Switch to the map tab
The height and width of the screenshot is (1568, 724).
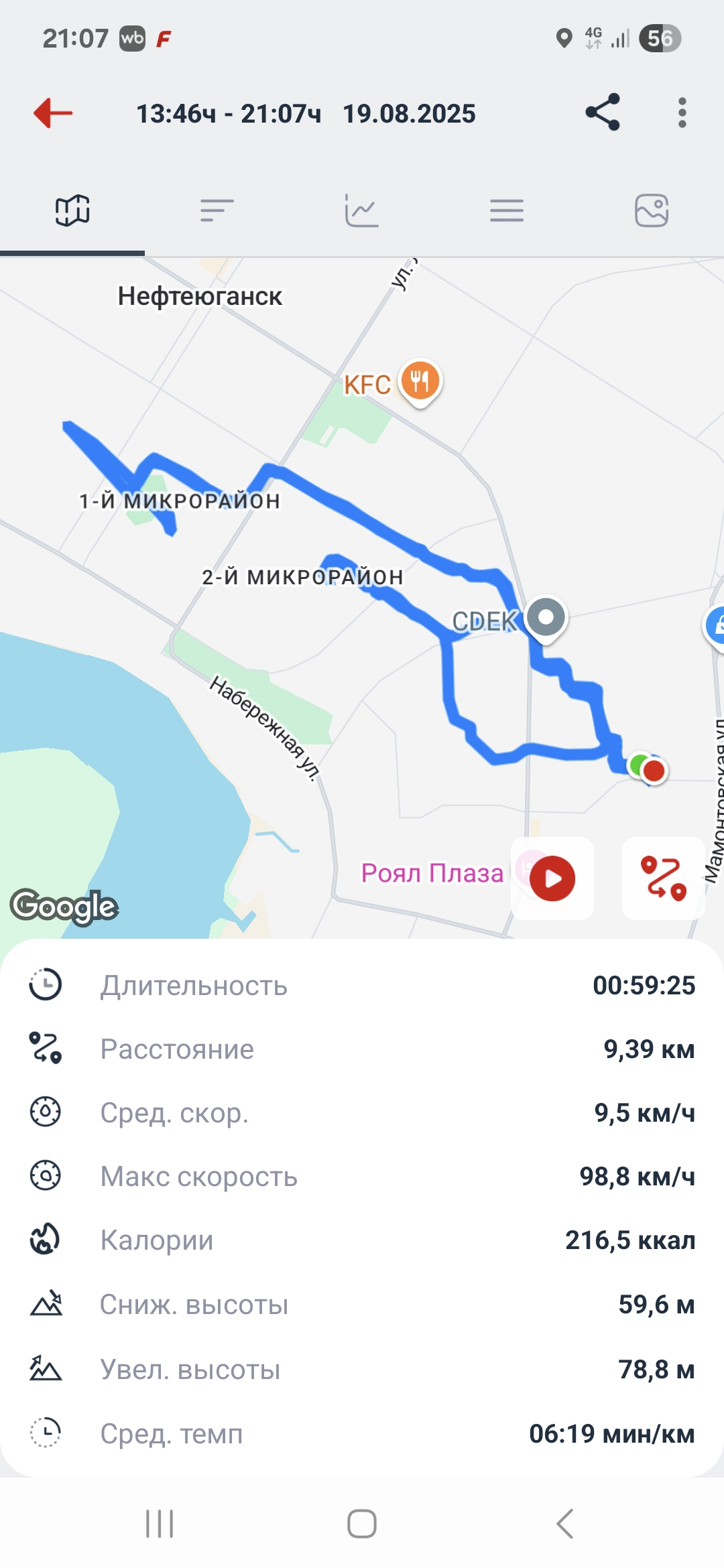(x=72, y=210)
